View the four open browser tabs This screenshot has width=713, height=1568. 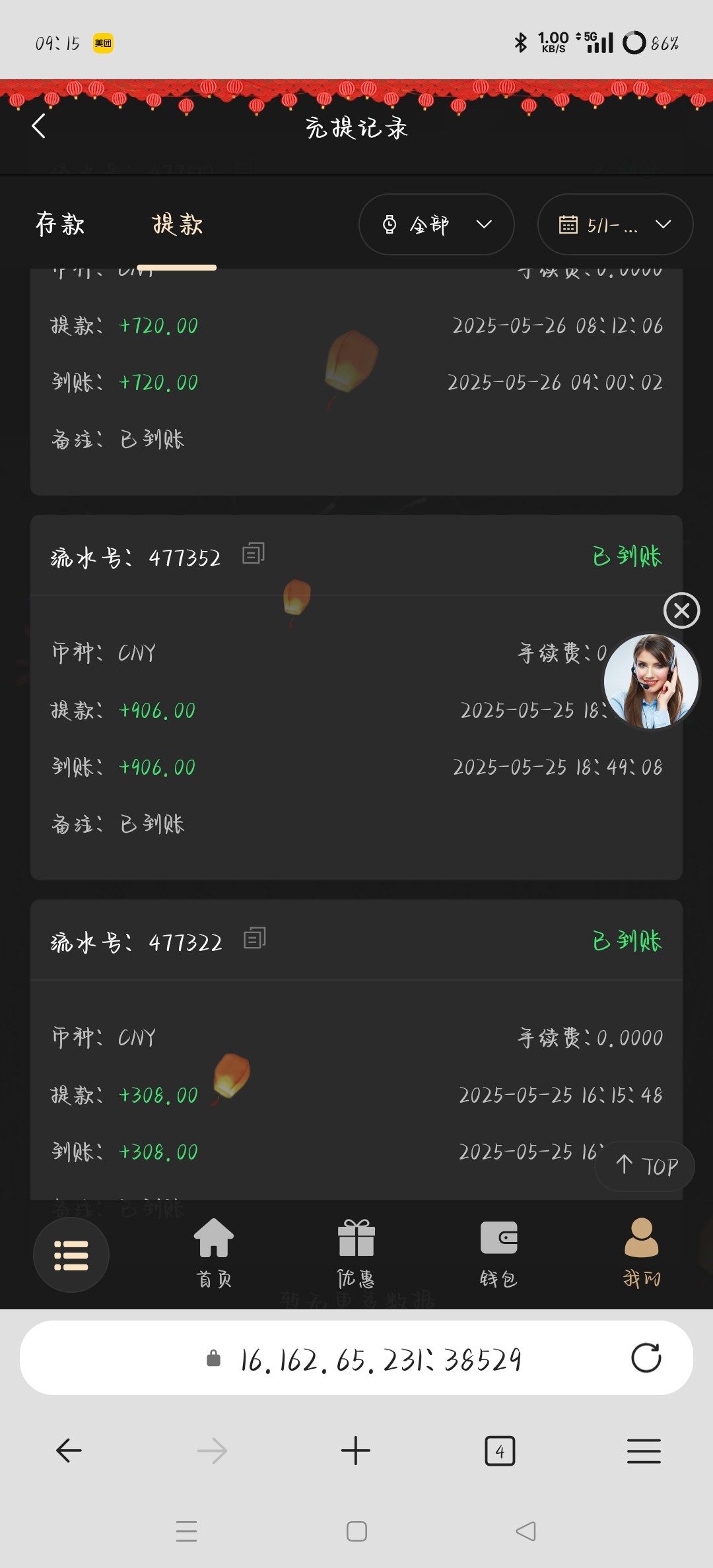click(x=500, y=1451)
